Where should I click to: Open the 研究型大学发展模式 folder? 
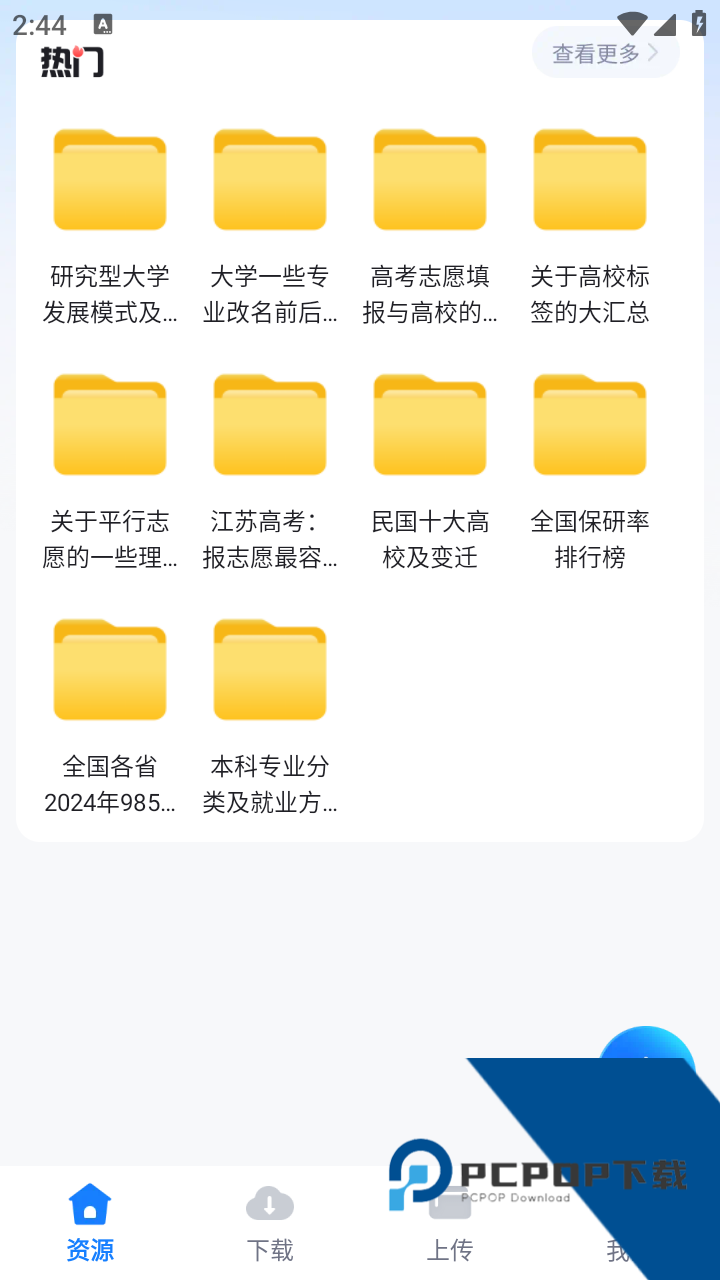point(110,180)
